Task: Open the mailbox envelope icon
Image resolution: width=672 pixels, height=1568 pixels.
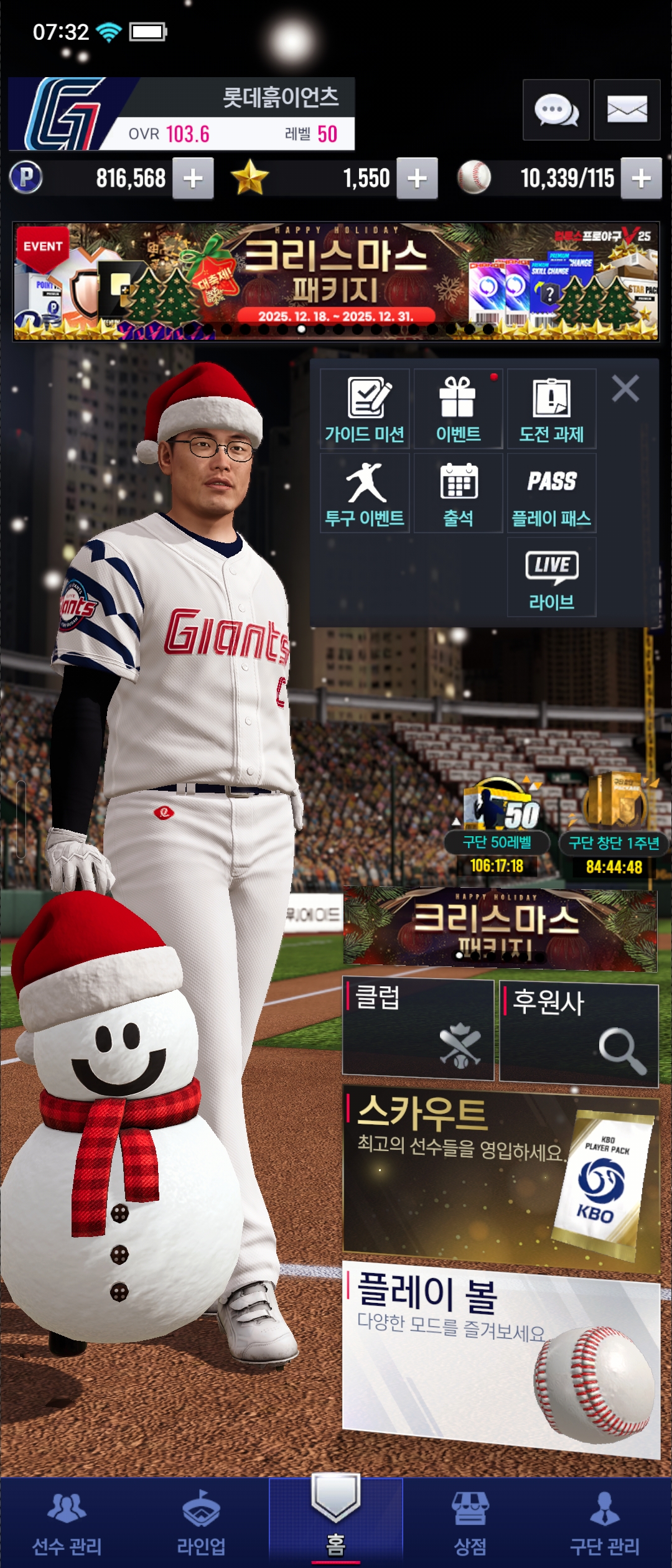Action: coord(627,110)
